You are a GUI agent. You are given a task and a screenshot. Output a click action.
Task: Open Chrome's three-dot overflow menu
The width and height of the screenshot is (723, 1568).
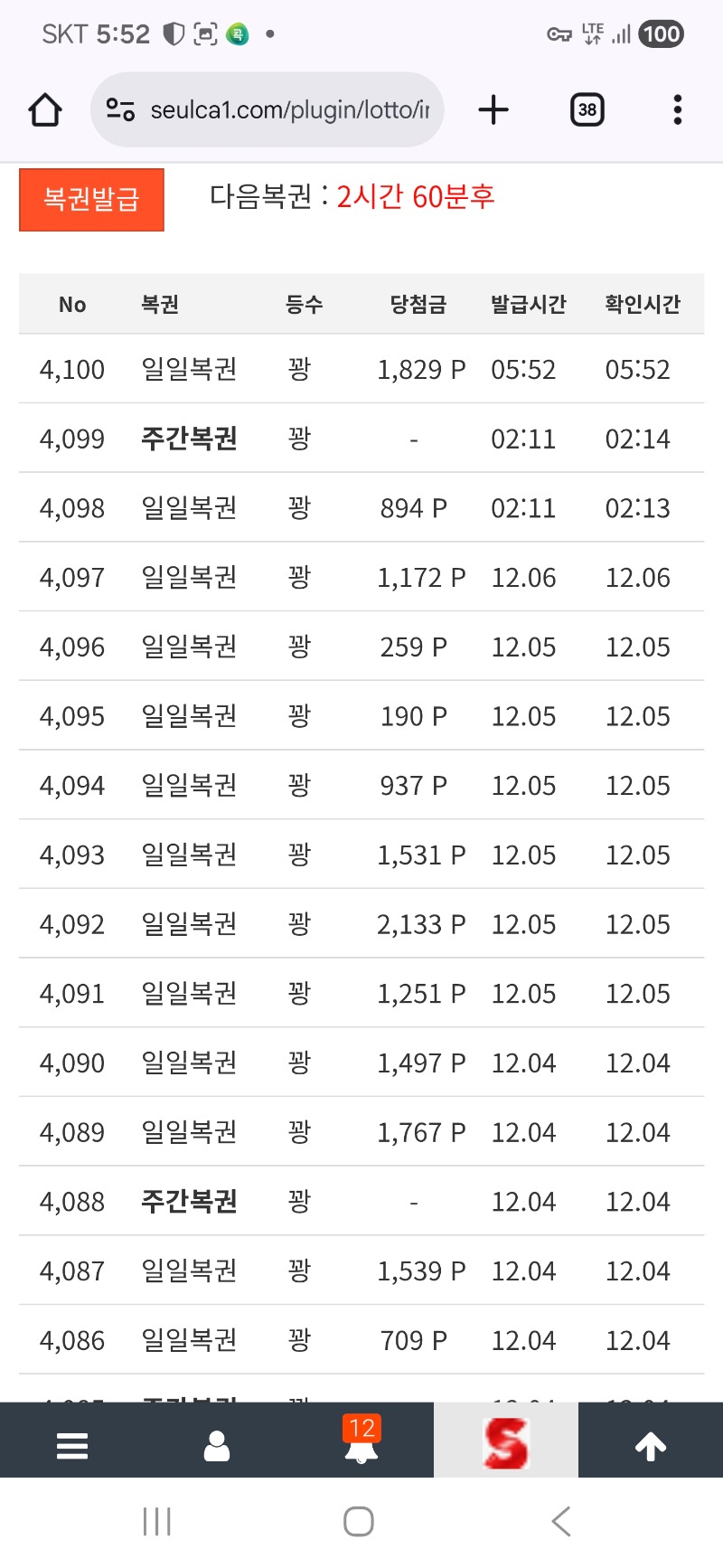[676, 109]
